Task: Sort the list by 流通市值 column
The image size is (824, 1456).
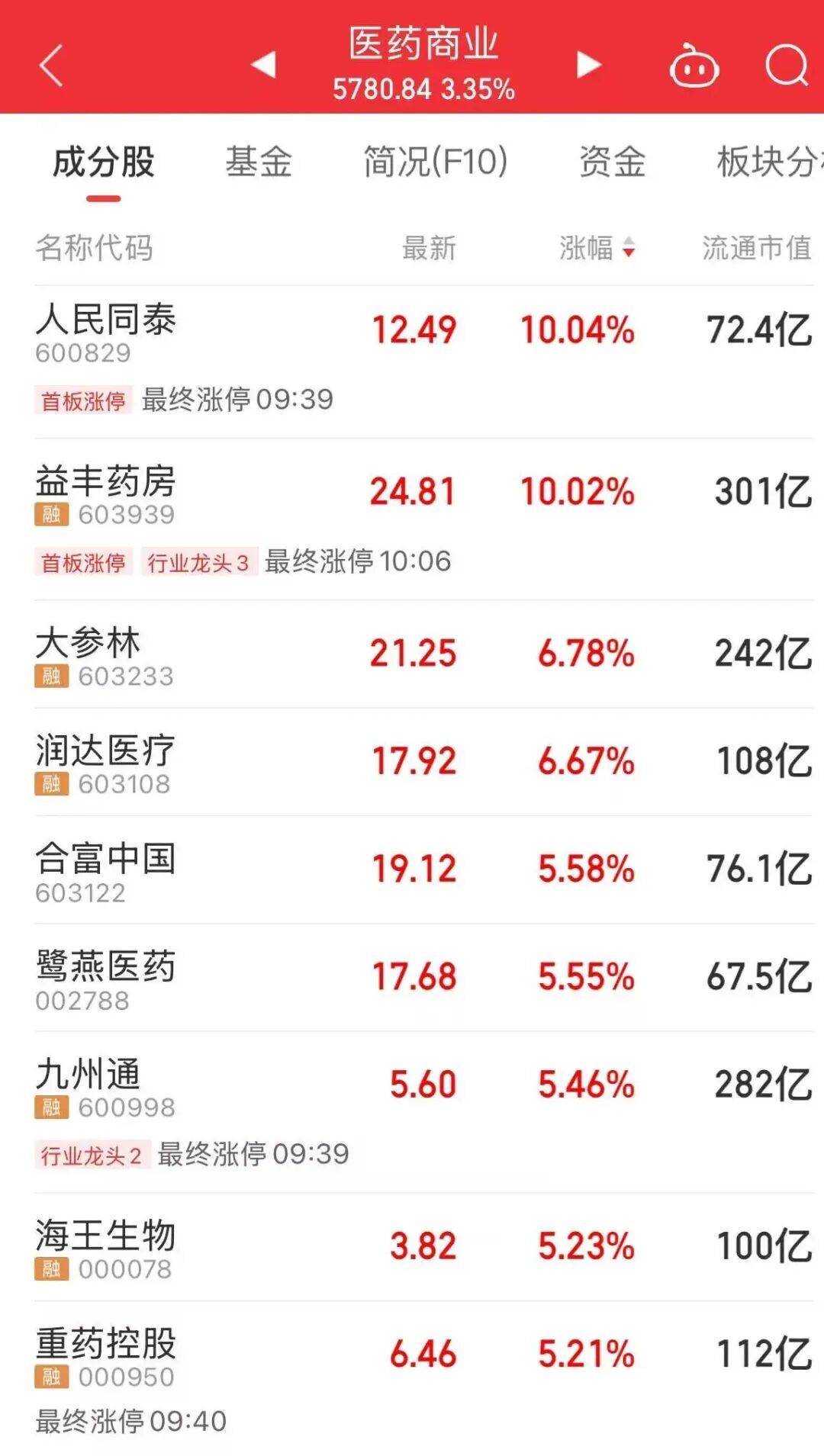Action: coord(756,248)
